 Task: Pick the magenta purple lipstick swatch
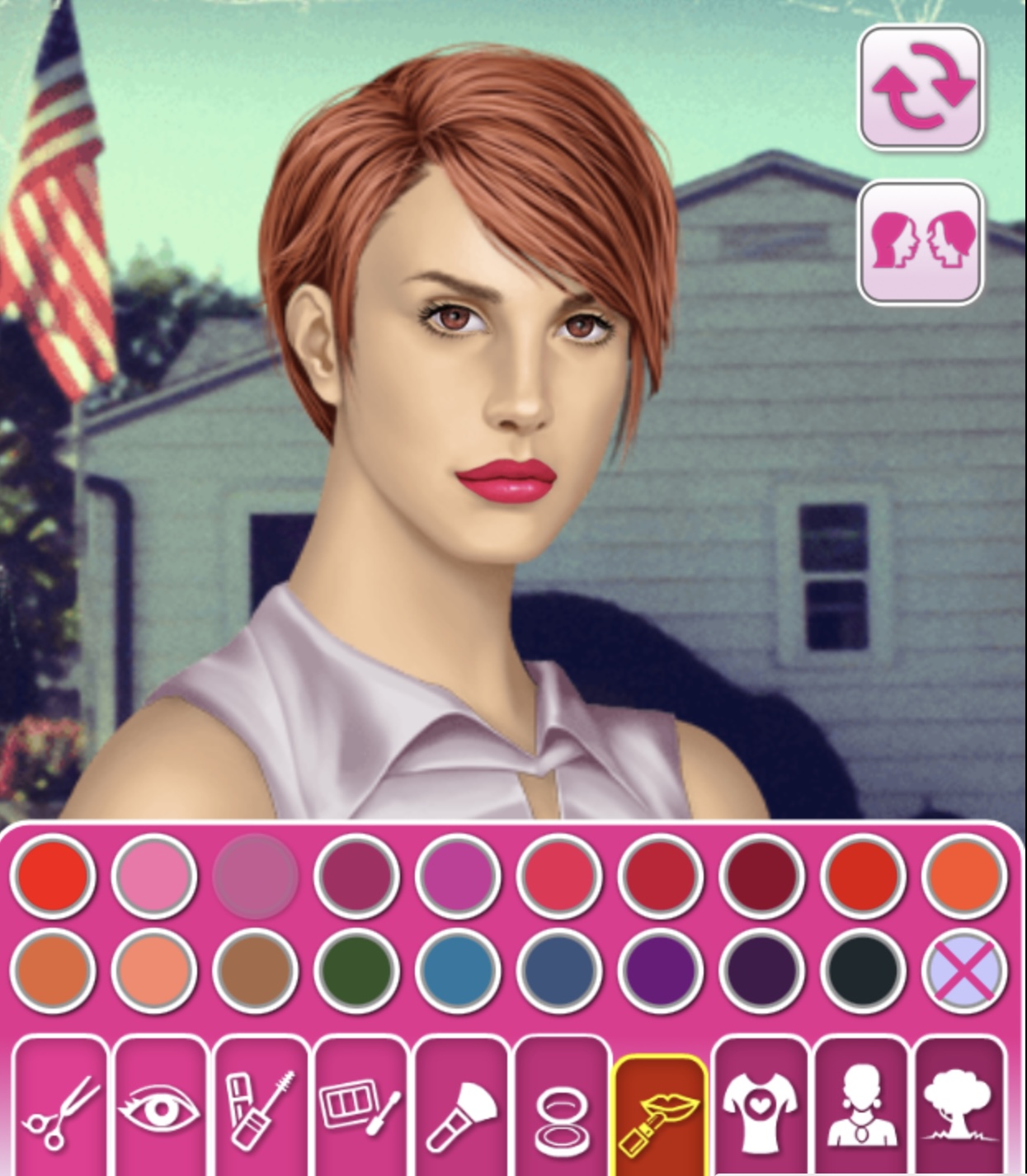pos(458,876)
